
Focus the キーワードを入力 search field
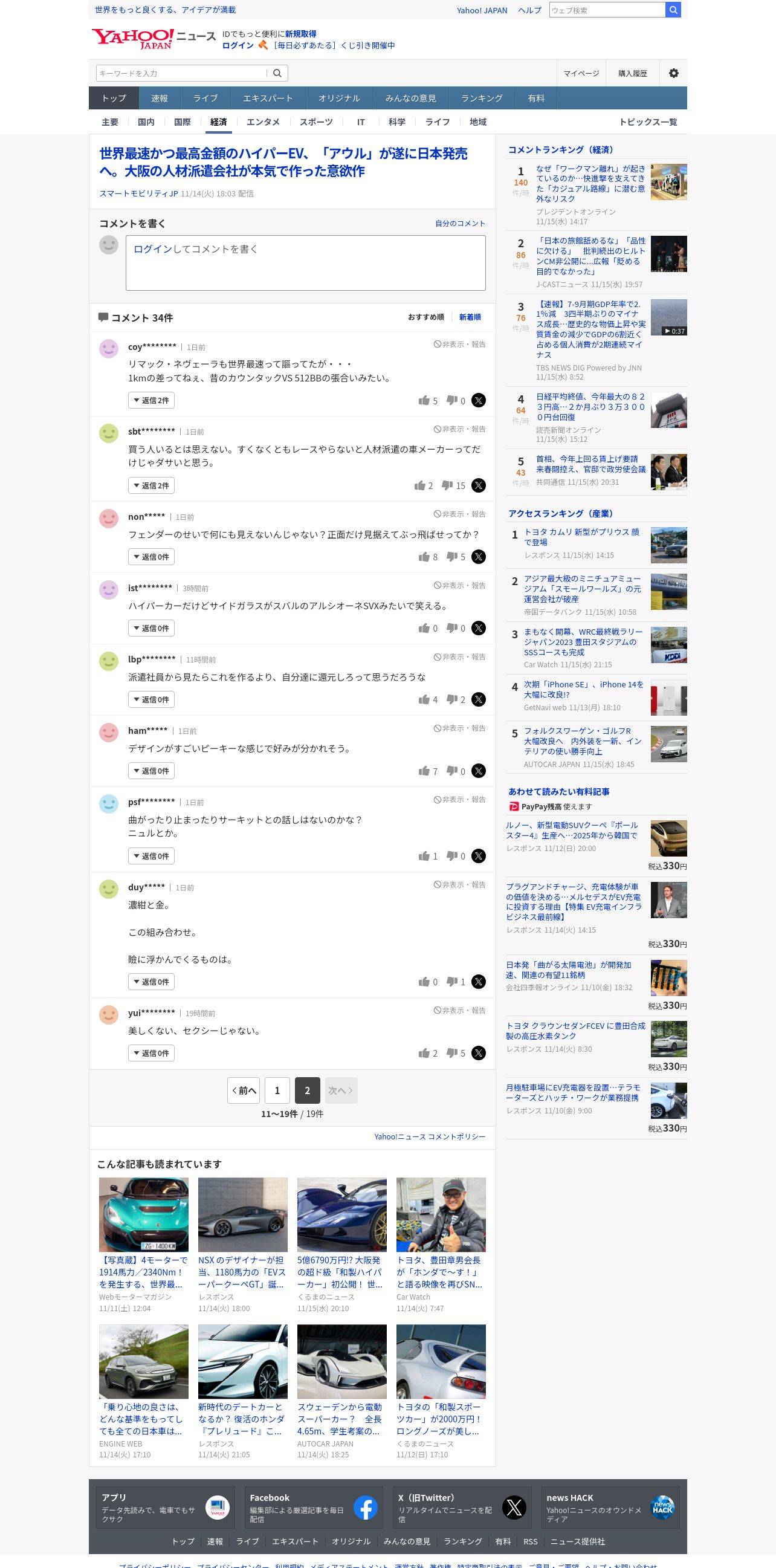pyautogui.click(x=181, y=73)
